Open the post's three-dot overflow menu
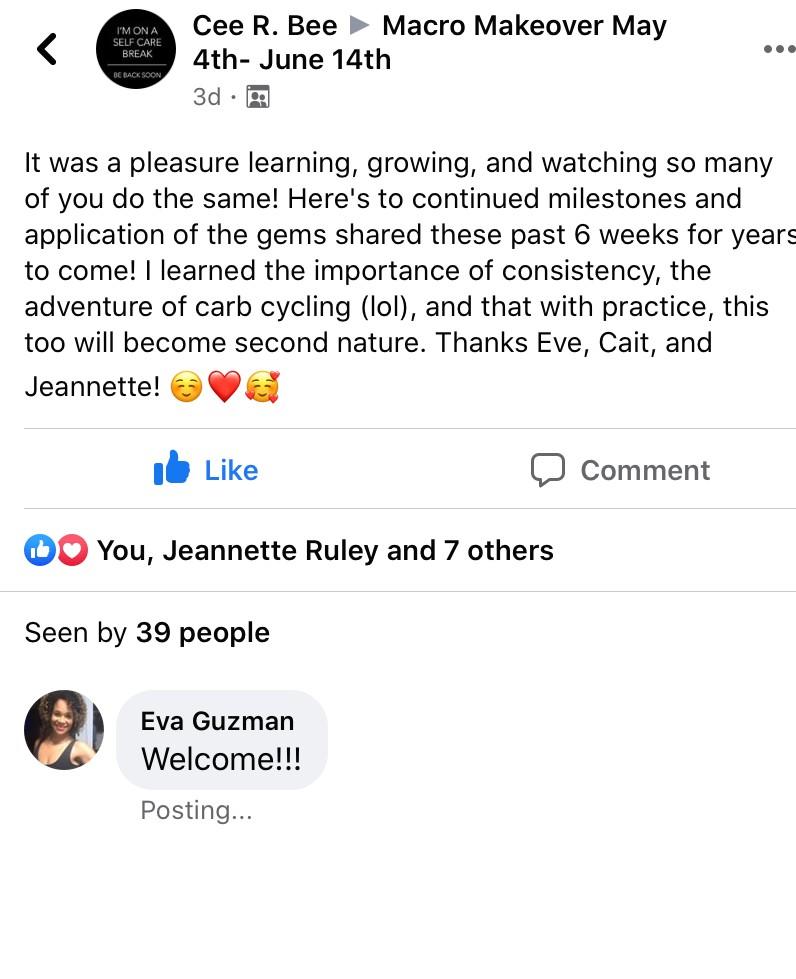This screenshot has height=979, width=796. pyautogui.click(x=778, y=49)
